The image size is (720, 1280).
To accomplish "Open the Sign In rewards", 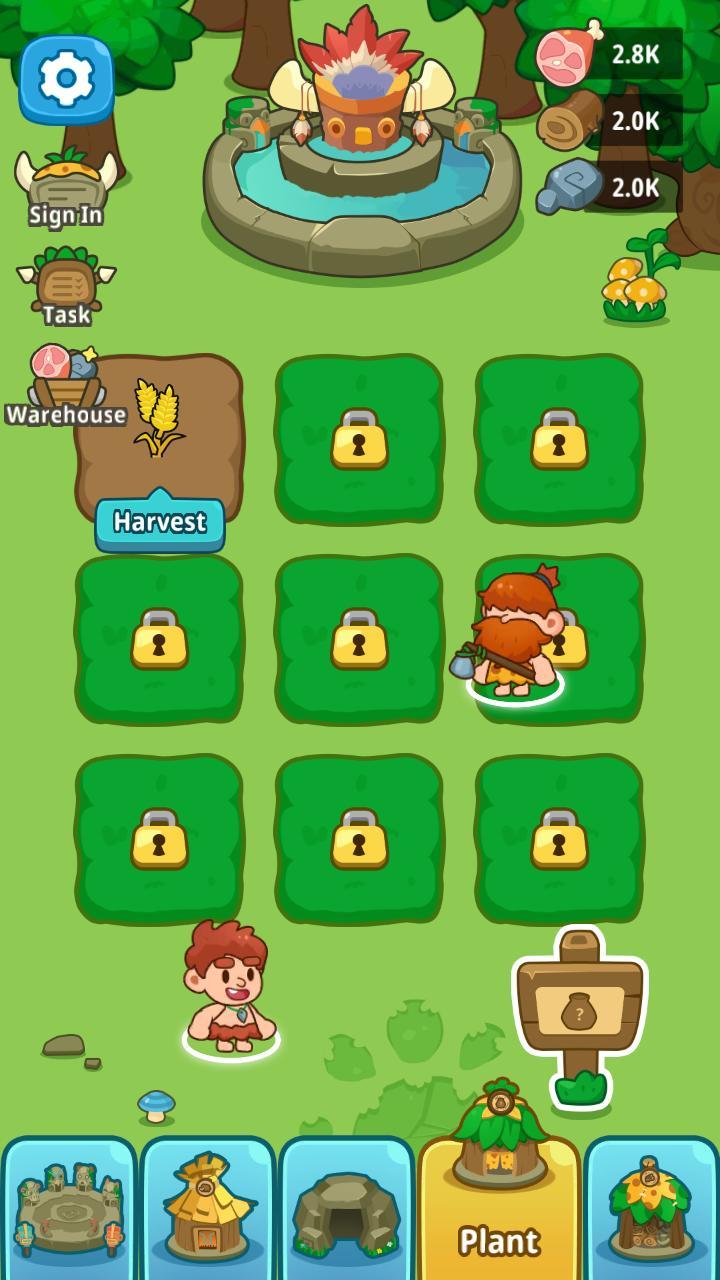I will pos(66,186).
